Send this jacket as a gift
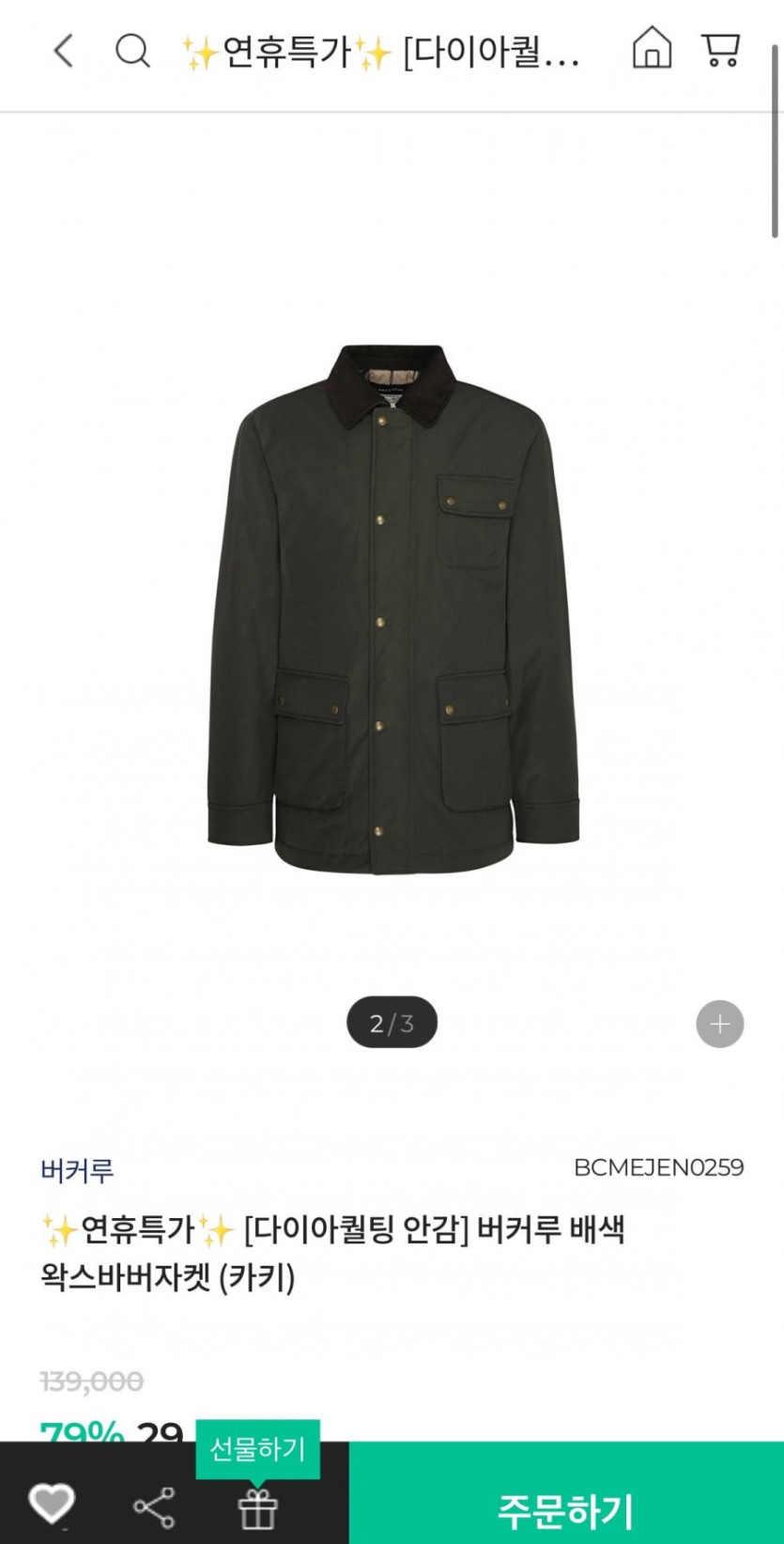The image size is (784, 1544). pos(257,1506)
